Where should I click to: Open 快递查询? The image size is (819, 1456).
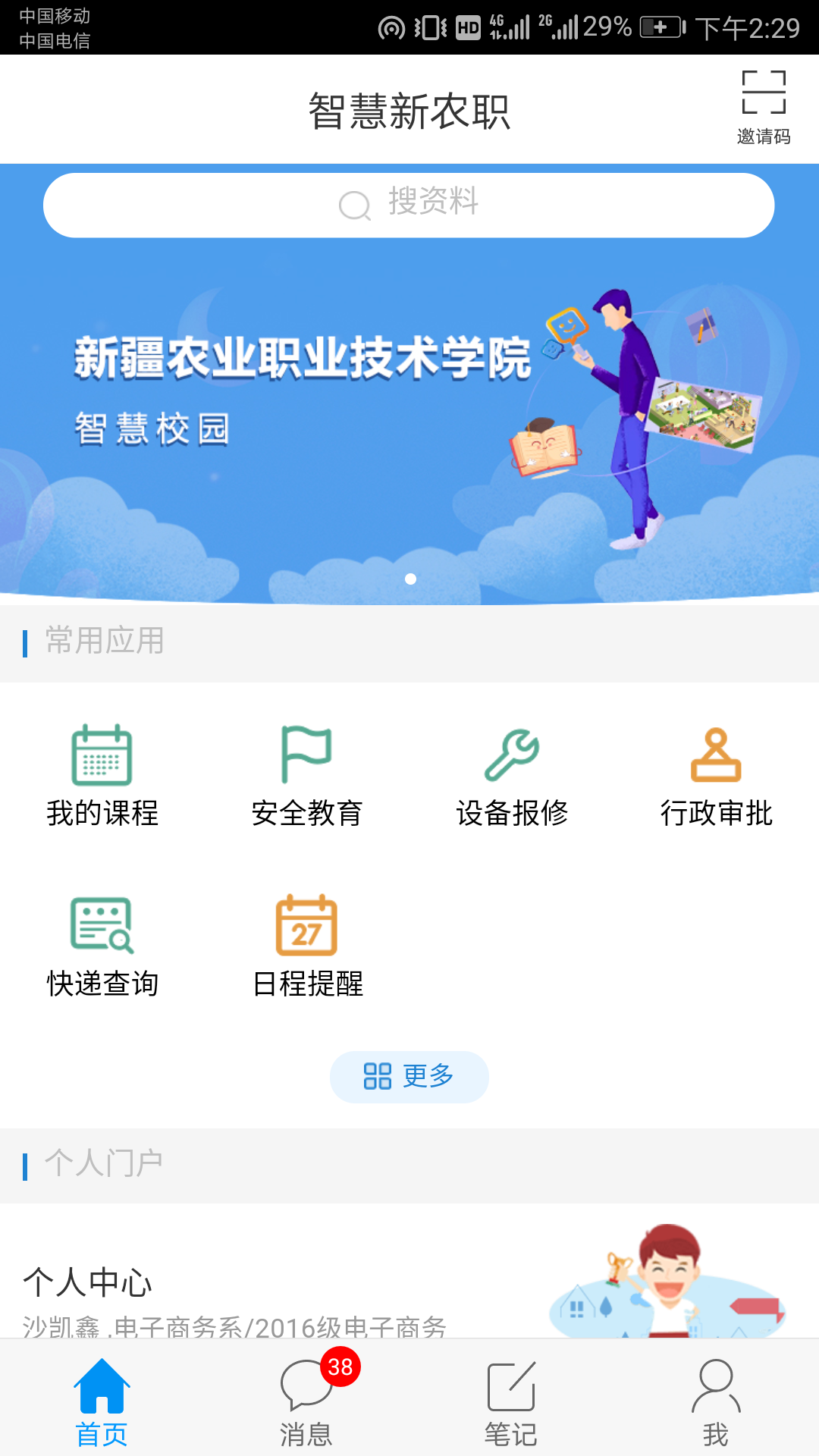click(102, 946)
